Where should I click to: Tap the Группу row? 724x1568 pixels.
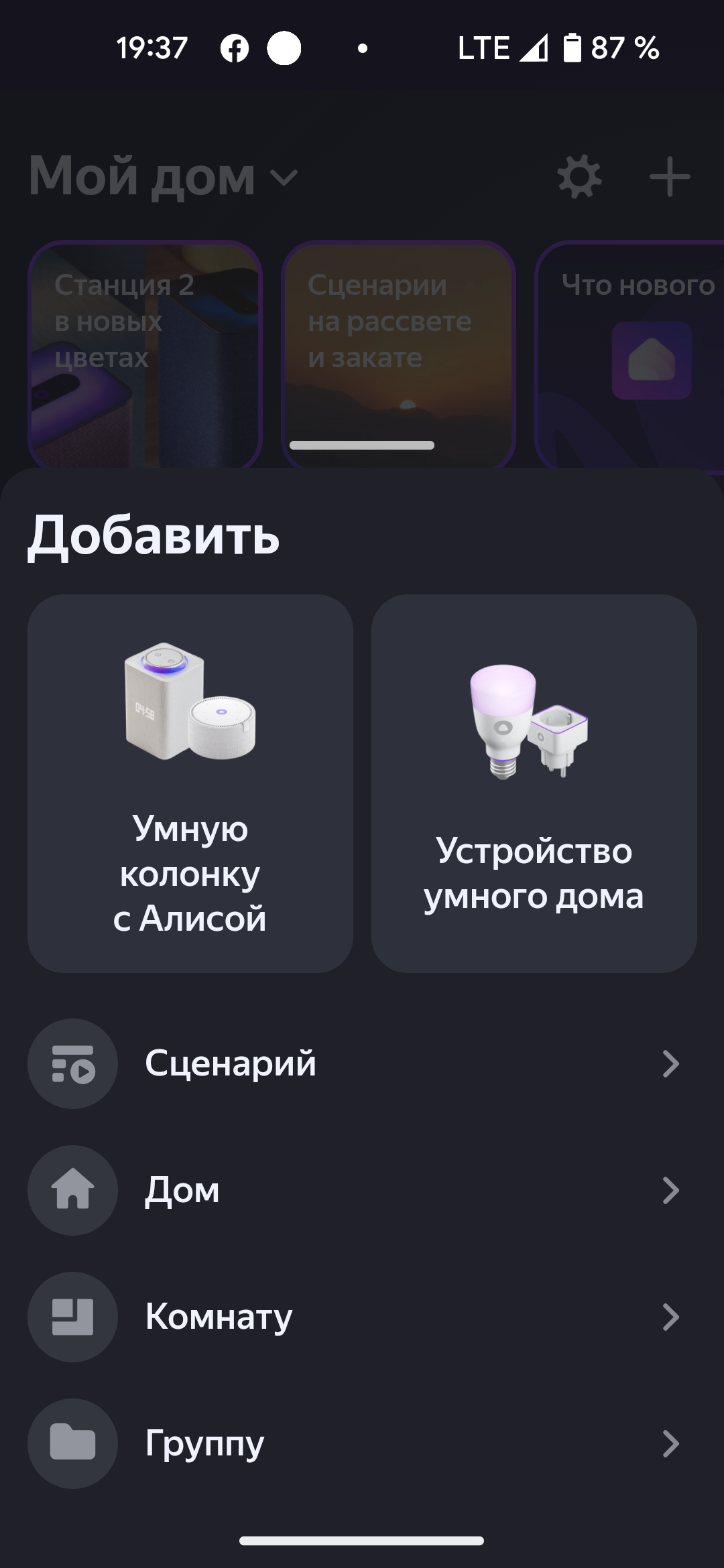tap(362, 1443)
